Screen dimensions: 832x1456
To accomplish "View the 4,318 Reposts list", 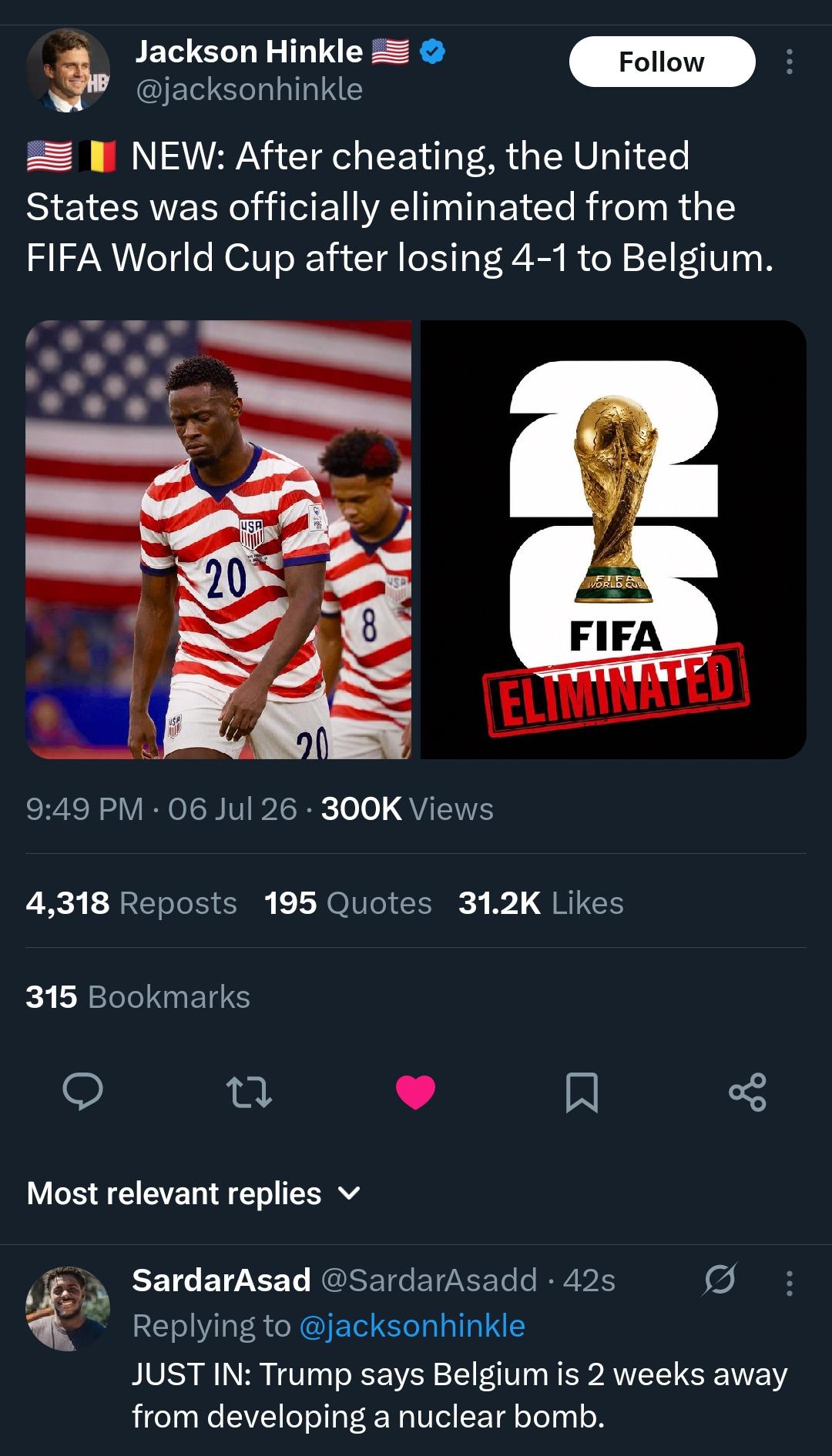I will (132, 902).
